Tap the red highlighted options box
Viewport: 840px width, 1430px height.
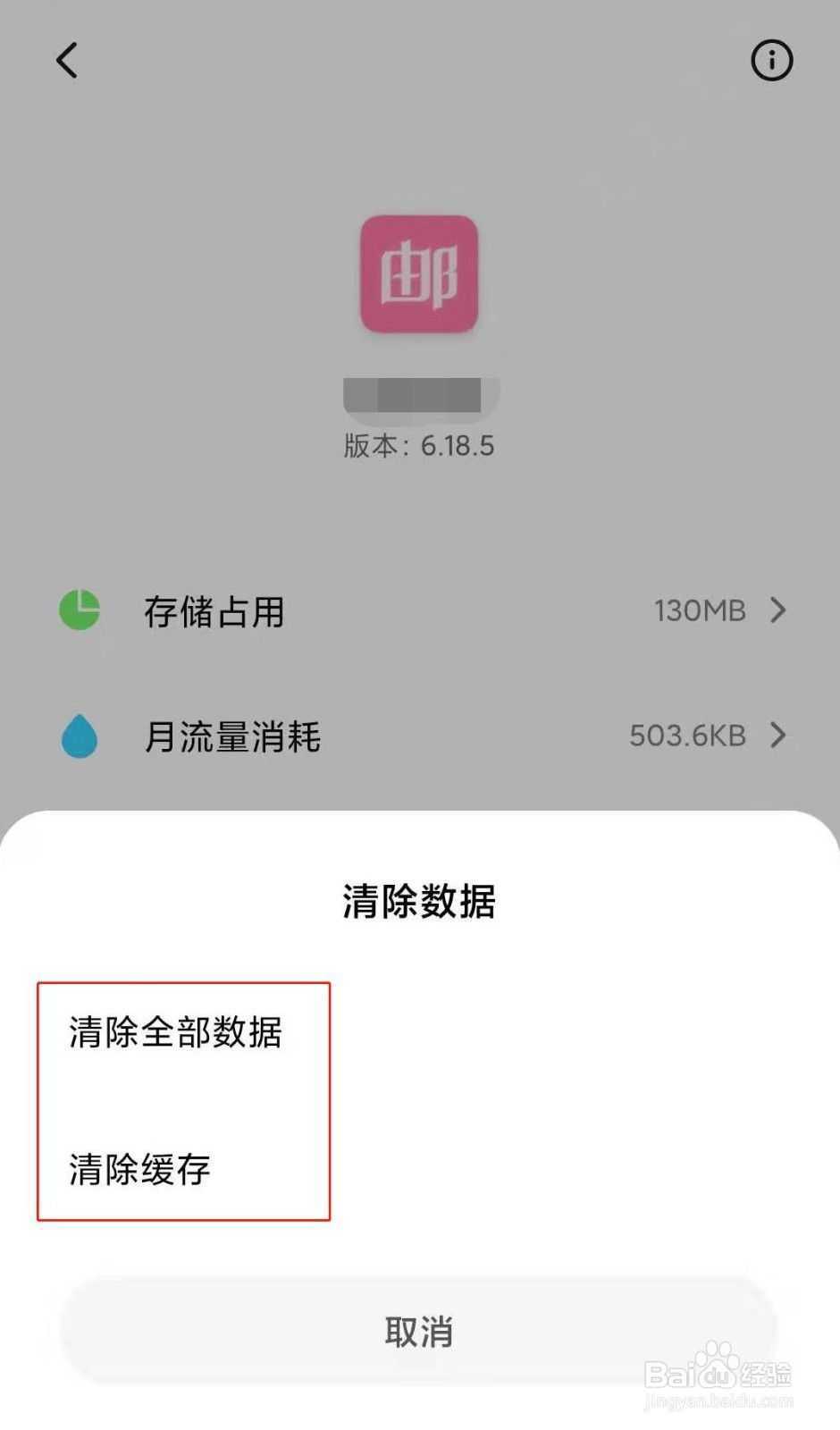[x=184, y=1099]
